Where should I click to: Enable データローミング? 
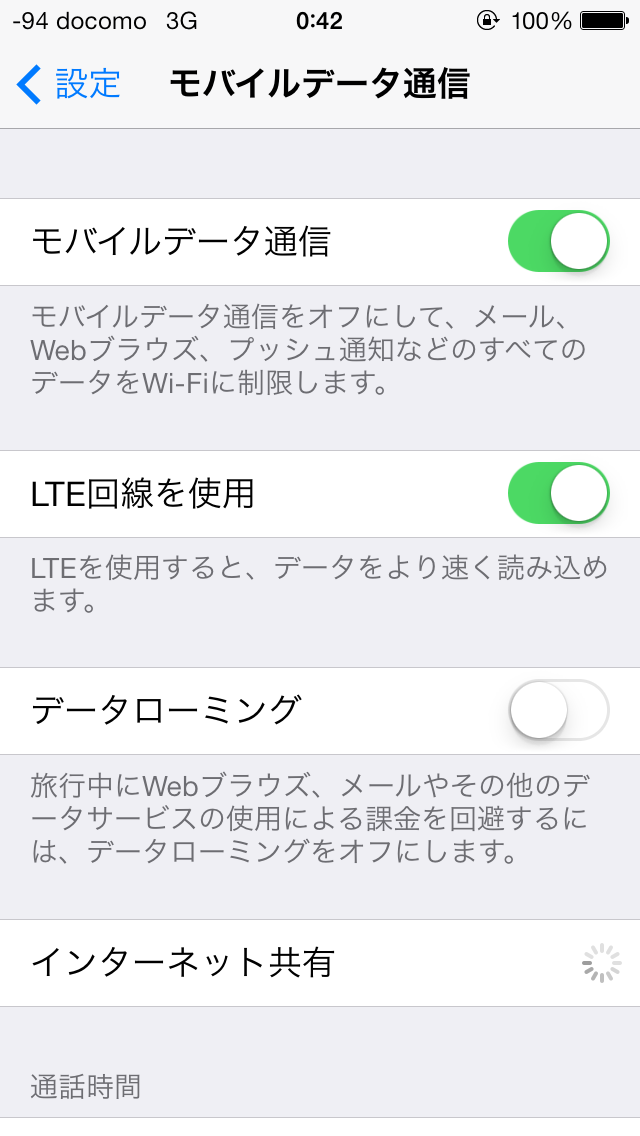558,710
